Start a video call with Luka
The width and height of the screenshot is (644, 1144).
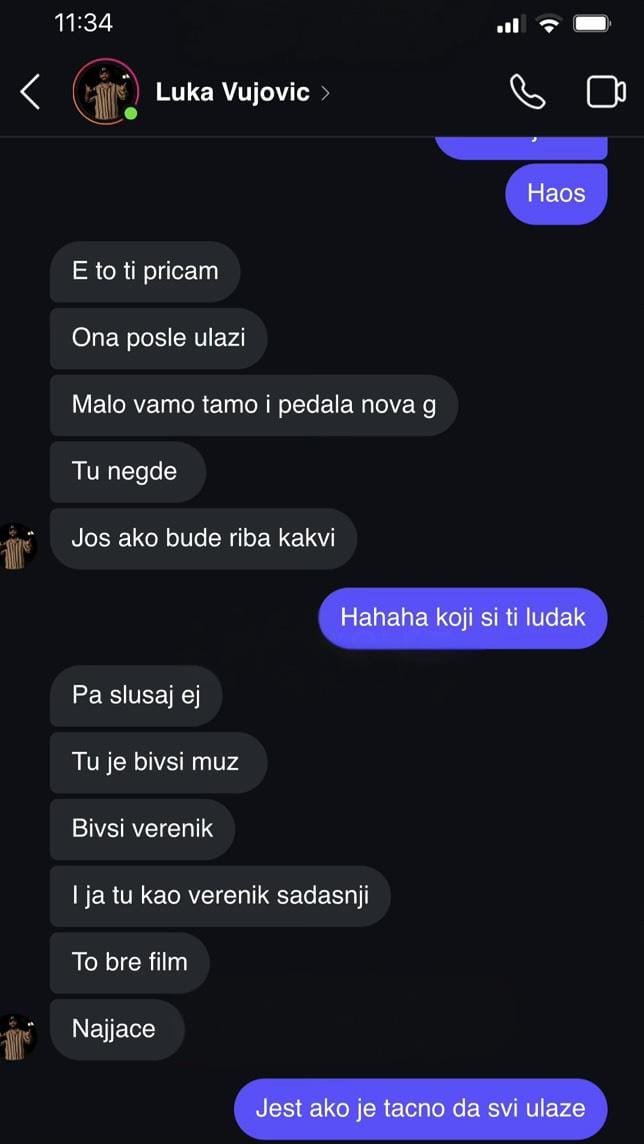tap(605, 92)
